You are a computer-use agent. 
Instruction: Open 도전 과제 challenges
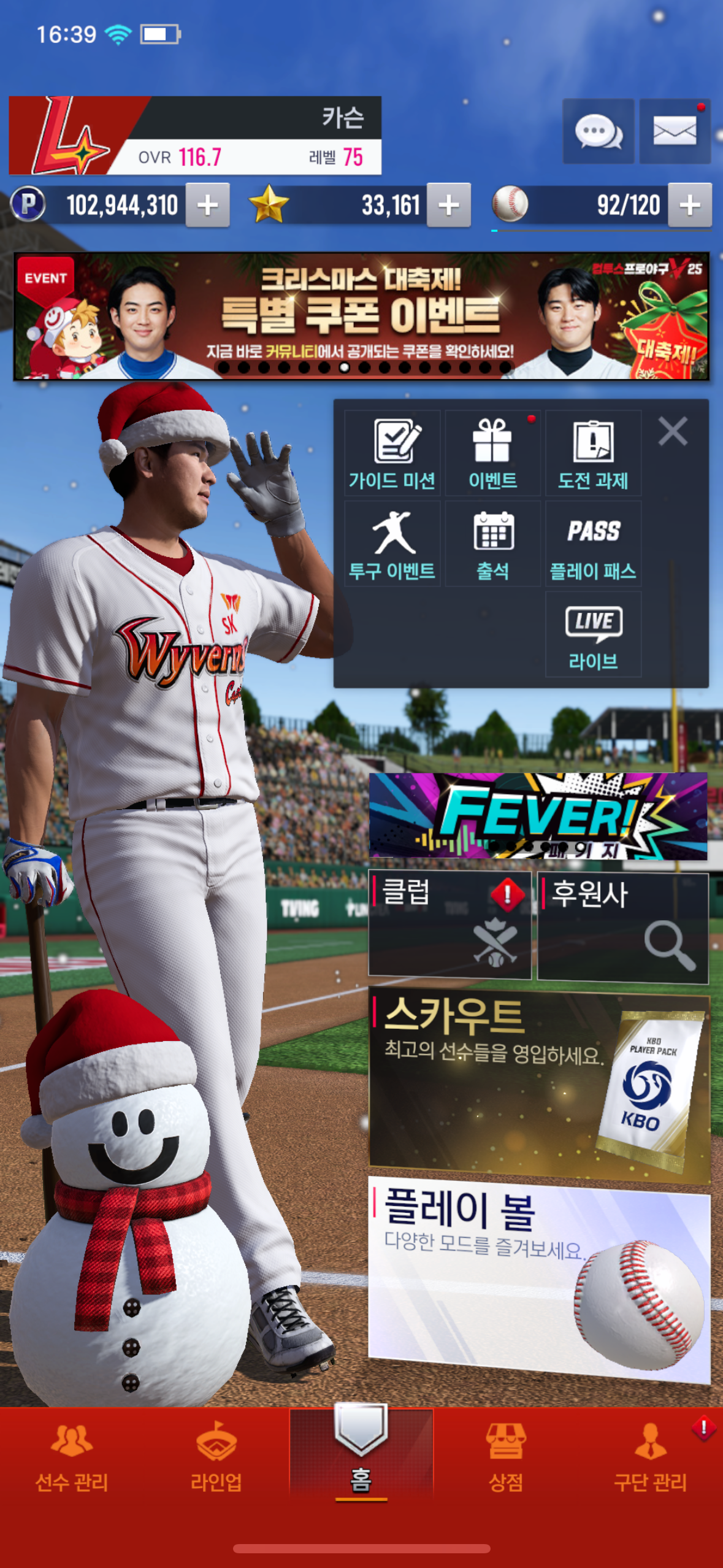[593, 454]
